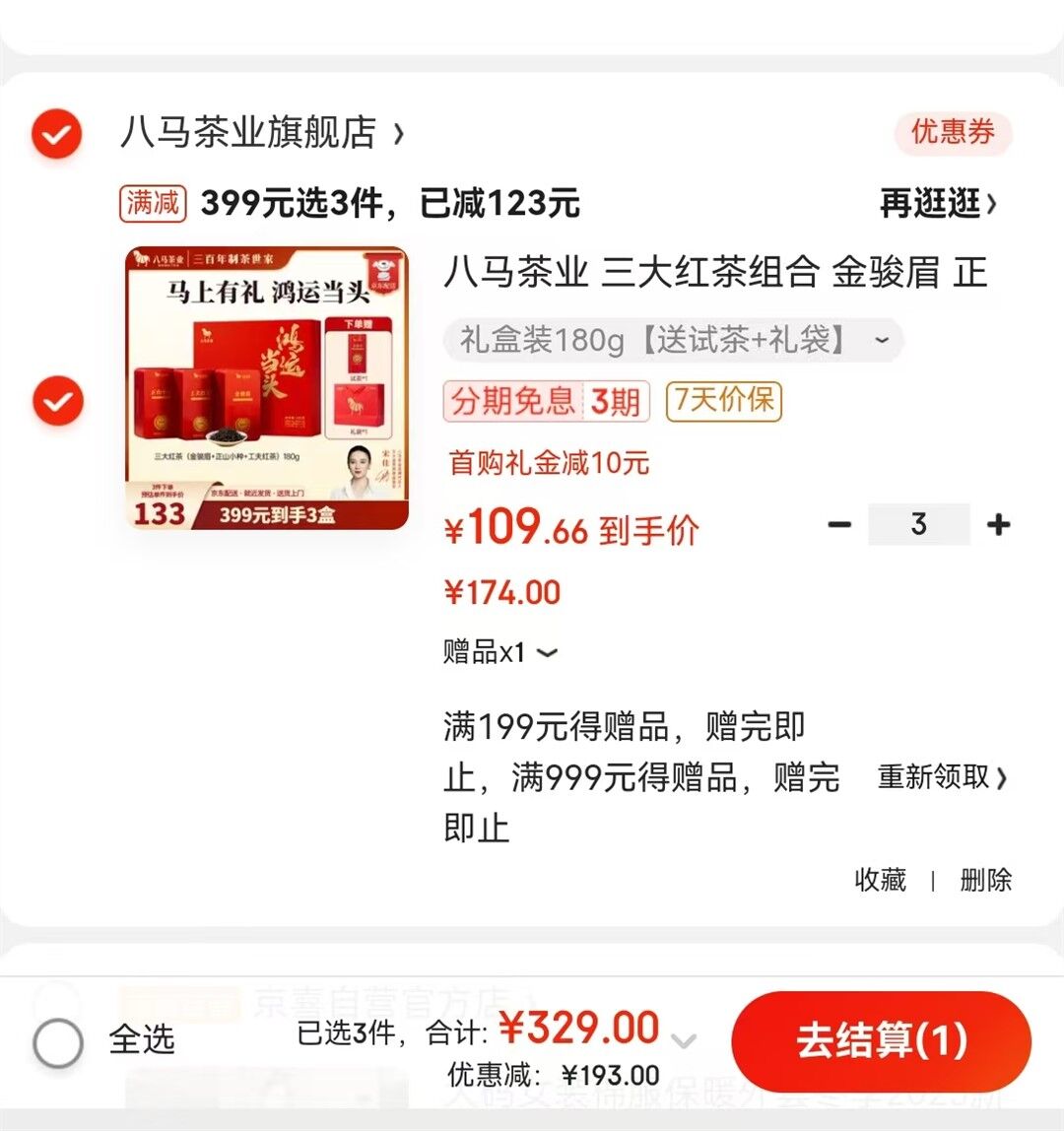Increase quantity with plus button
Screen dimensions: 1064x1131
tap(998, 524)
